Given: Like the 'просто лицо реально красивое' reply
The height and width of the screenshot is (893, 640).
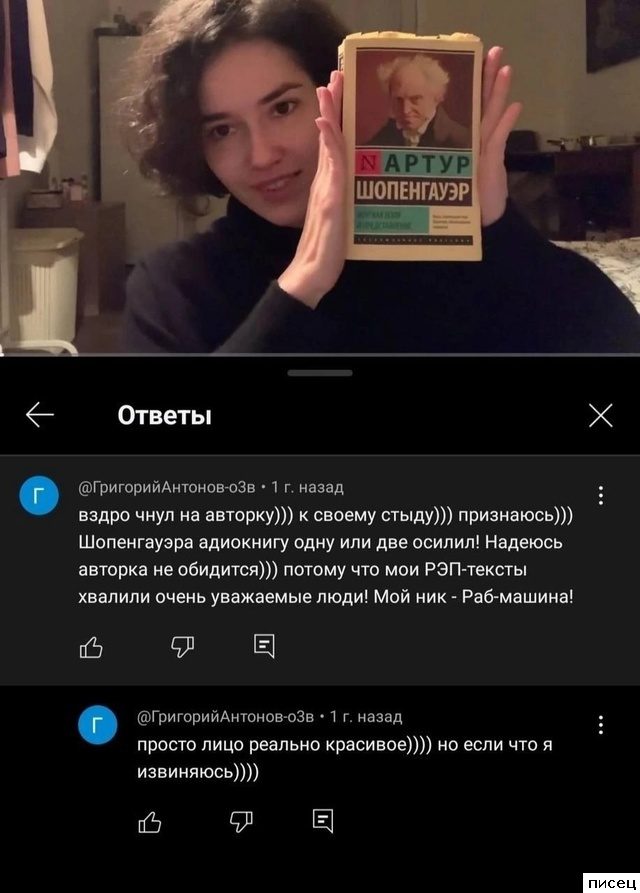Looking at the screenshot, I should point(150,822).
